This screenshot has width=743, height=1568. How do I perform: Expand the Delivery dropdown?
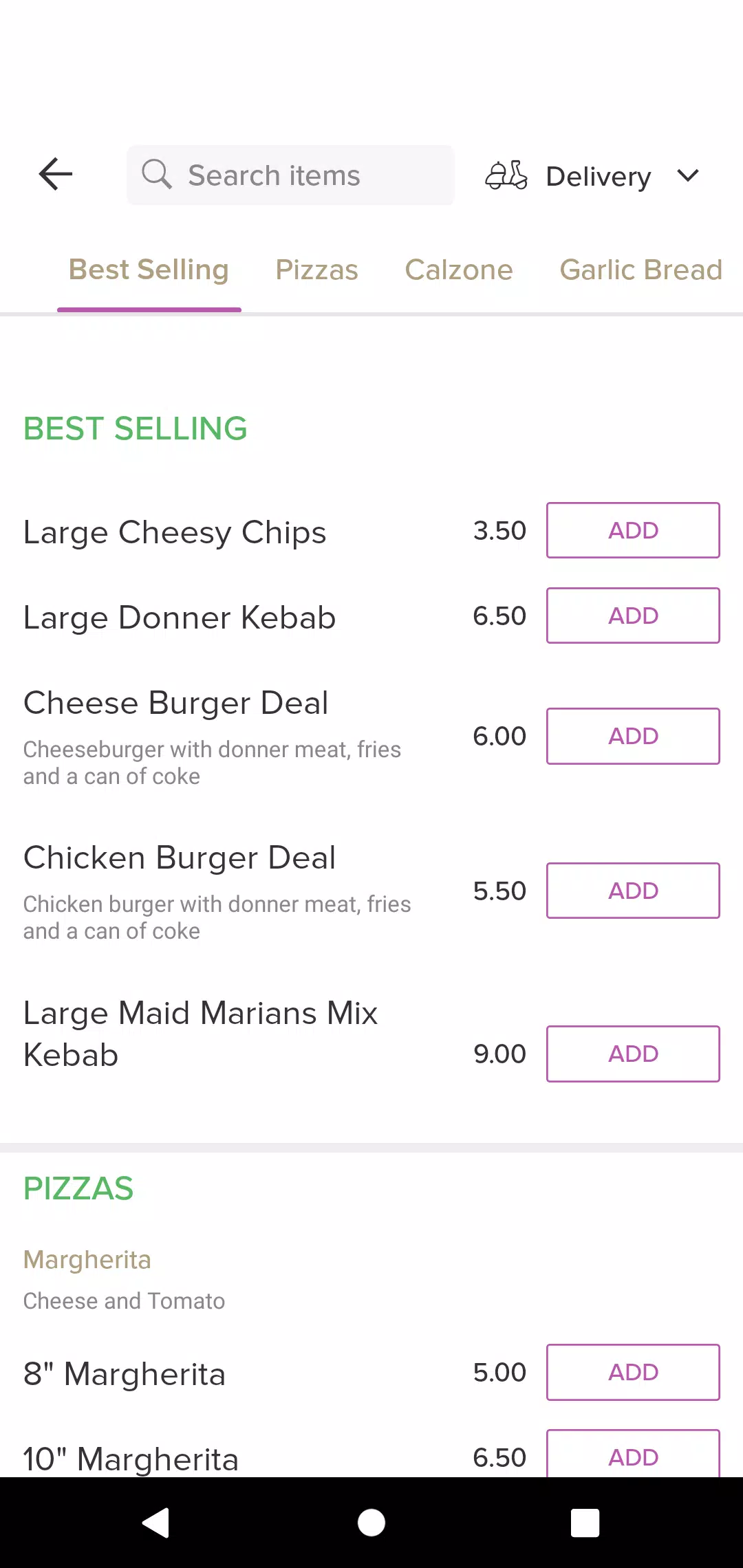593,176
